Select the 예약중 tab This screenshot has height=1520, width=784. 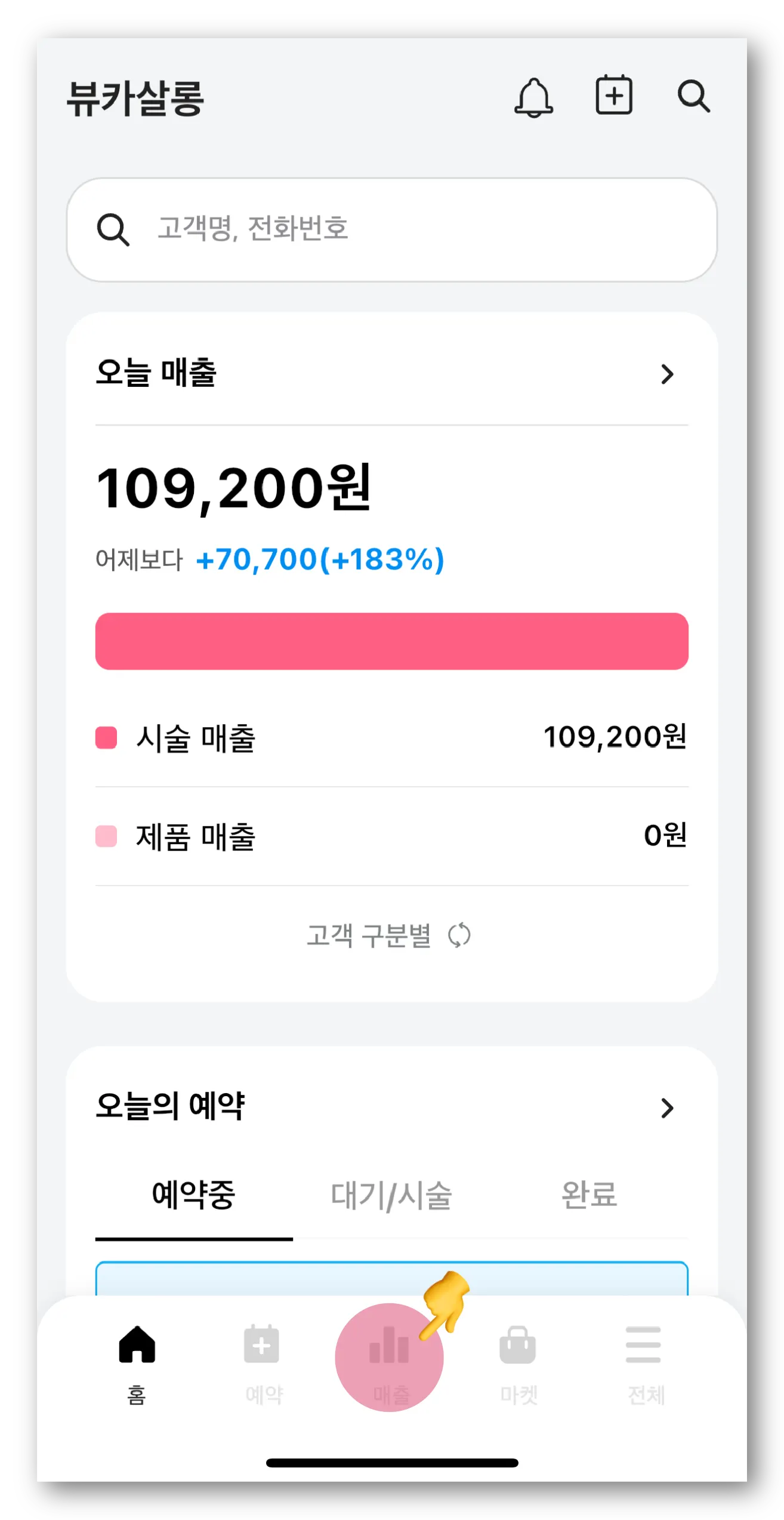pyautogui.click(x=194, y=1195)
